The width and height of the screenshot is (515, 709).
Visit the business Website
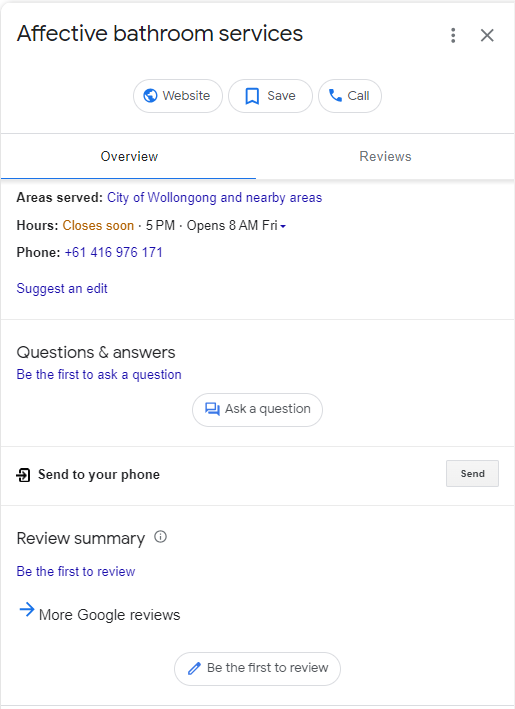coord(178,96)
